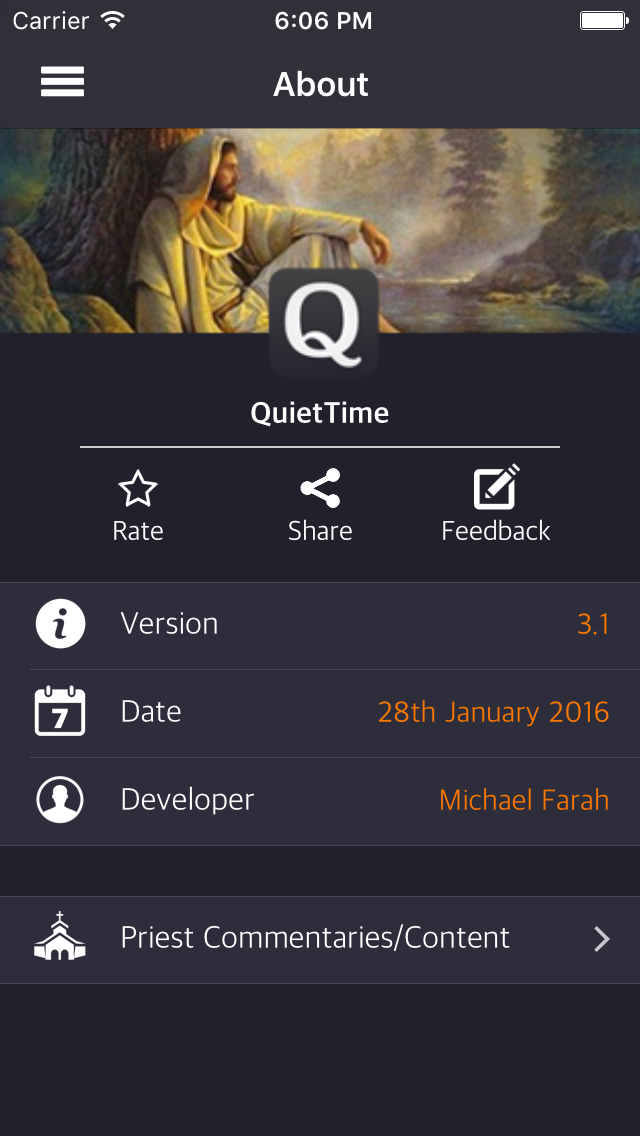Rate the QuietTime app
Screen dimensions: 640x1136
click(138, 506)
